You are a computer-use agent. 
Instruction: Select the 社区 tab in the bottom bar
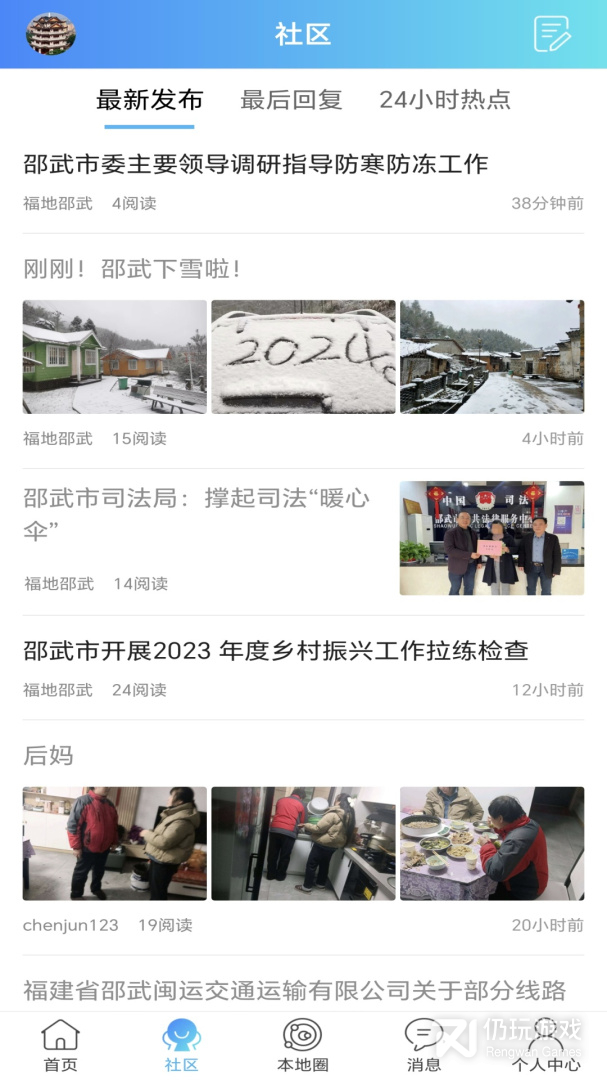point(182,1045)
